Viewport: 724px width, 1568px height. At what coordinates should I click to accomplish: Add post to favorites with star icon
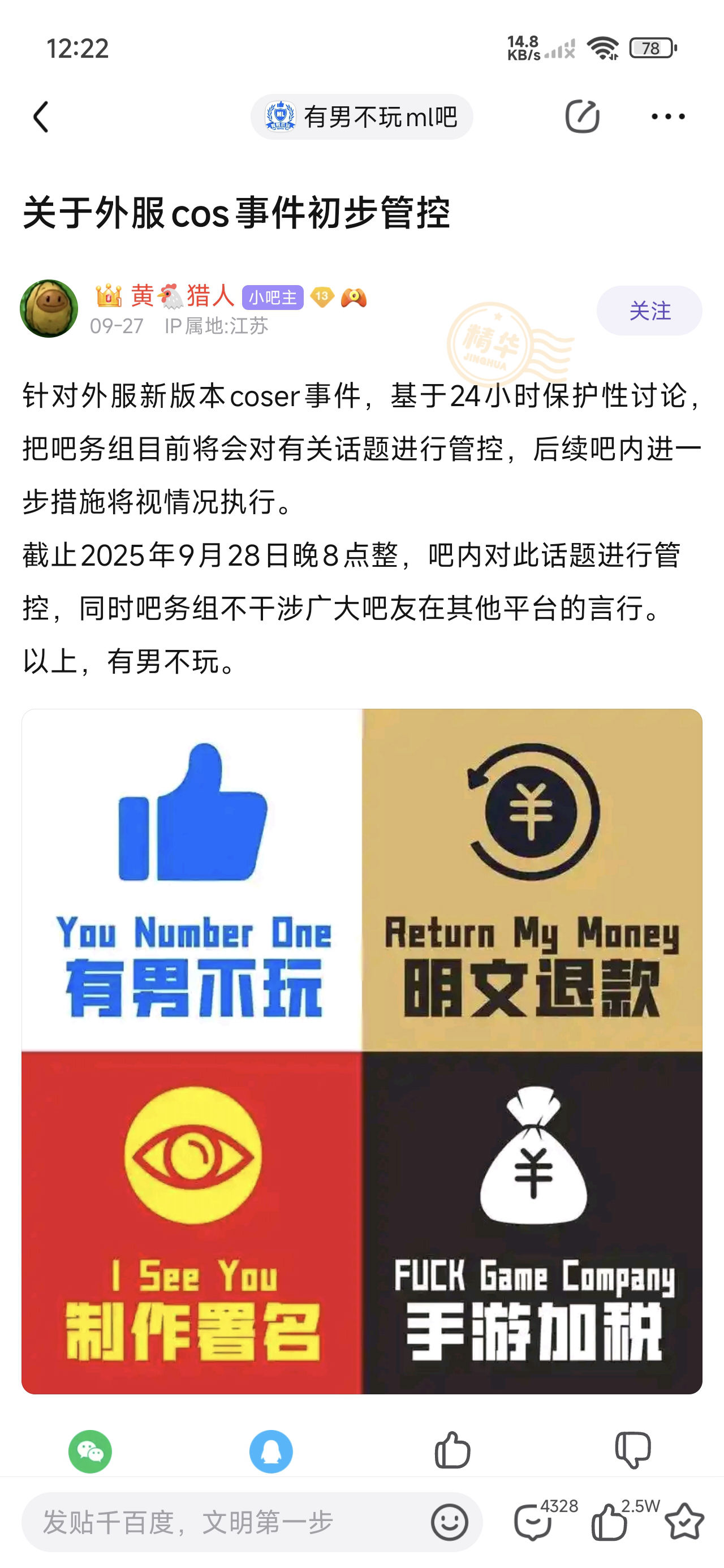[684, 1522]
